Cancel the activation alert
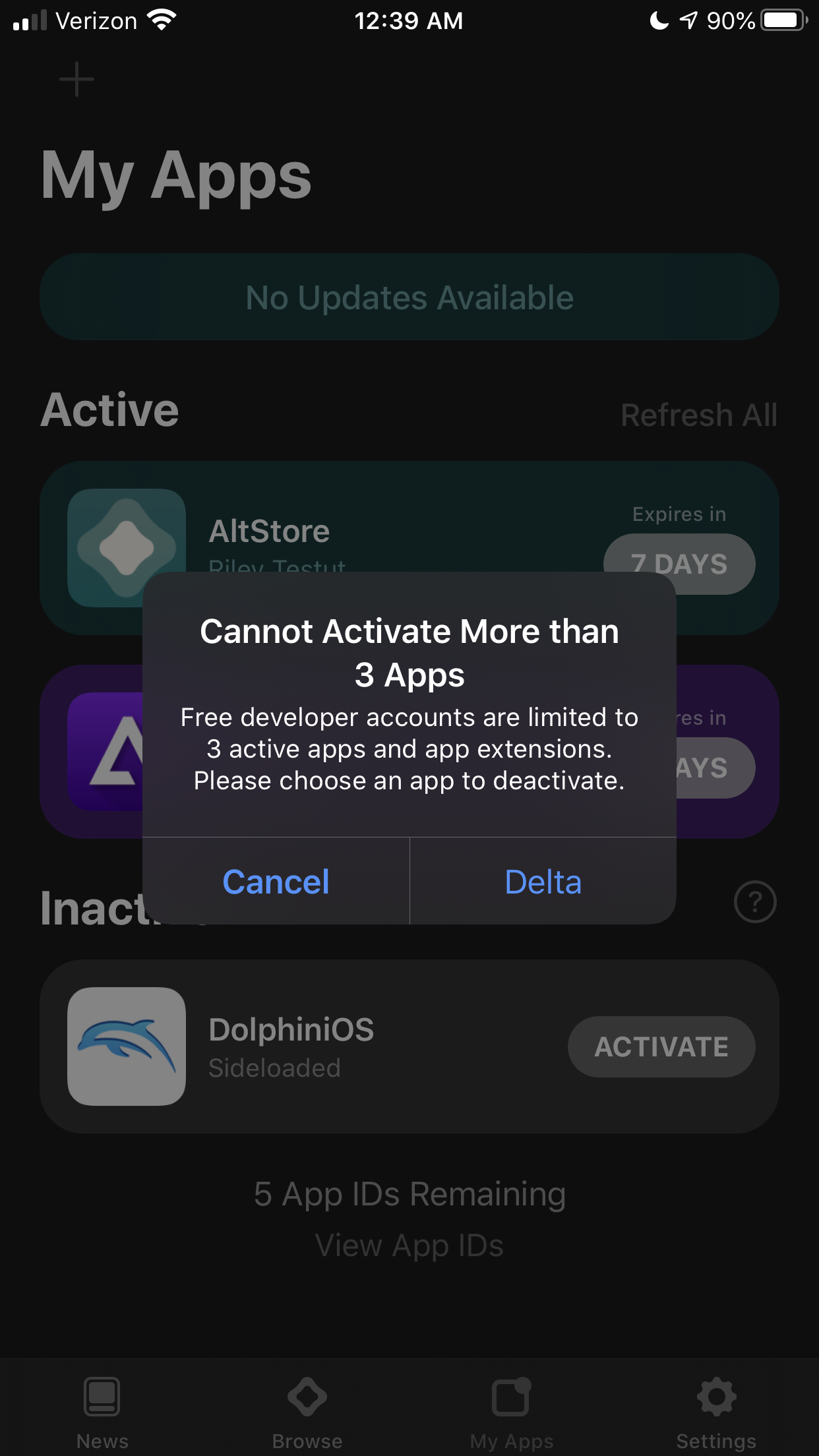Image resolution: width=819 pixels, height=1456 pixels. (x=276, y=882)
